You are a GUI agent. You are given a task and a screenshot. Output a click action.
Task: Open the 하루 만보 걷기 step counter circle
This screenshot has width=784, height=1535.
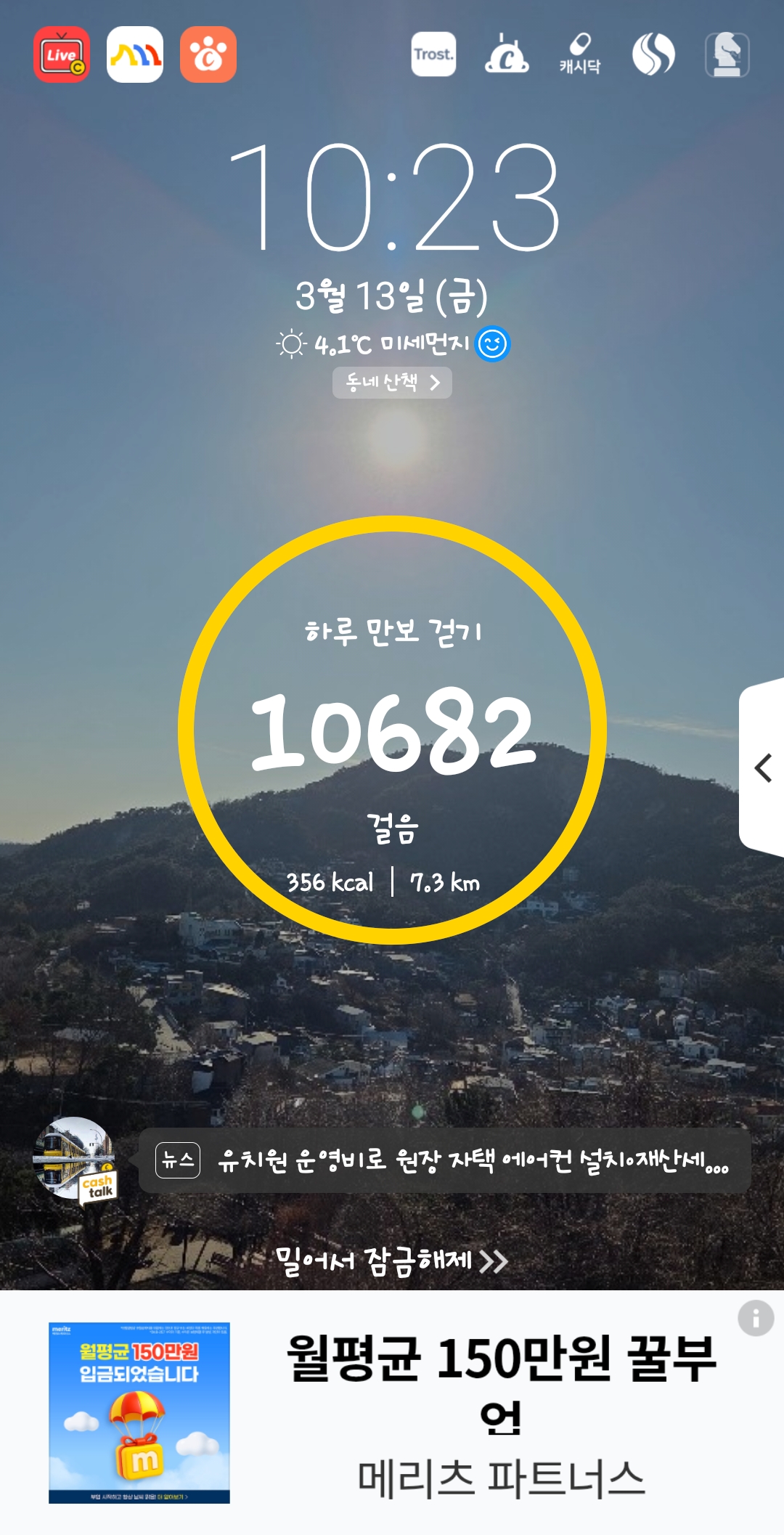click(392, 730)
